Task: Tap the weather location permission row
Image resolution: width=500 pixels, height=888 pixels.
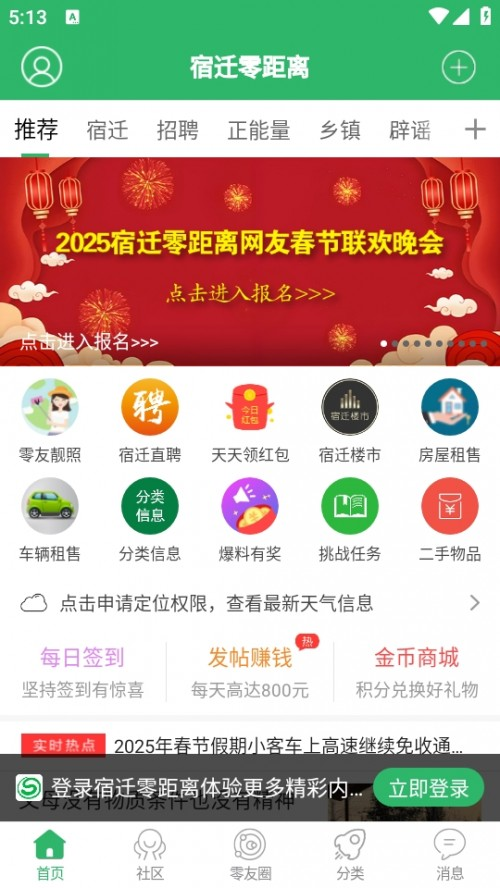Action: click(x=250, y=603)
